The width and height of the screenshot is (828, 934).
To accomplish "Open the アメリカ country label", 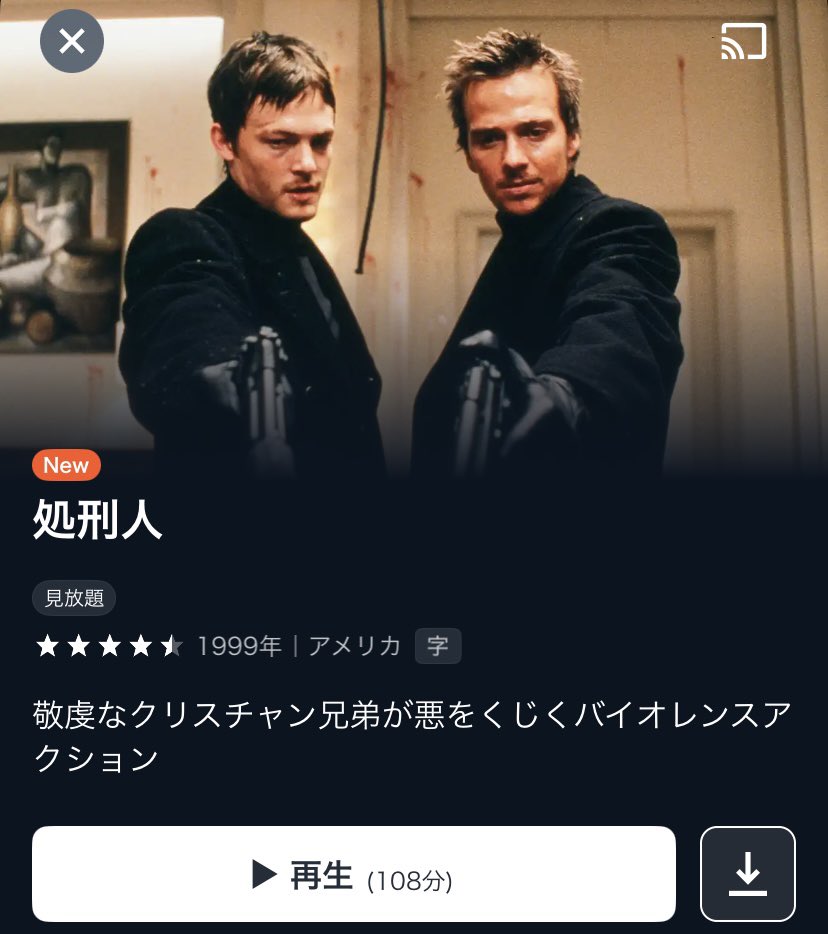I will coord(357,646).
